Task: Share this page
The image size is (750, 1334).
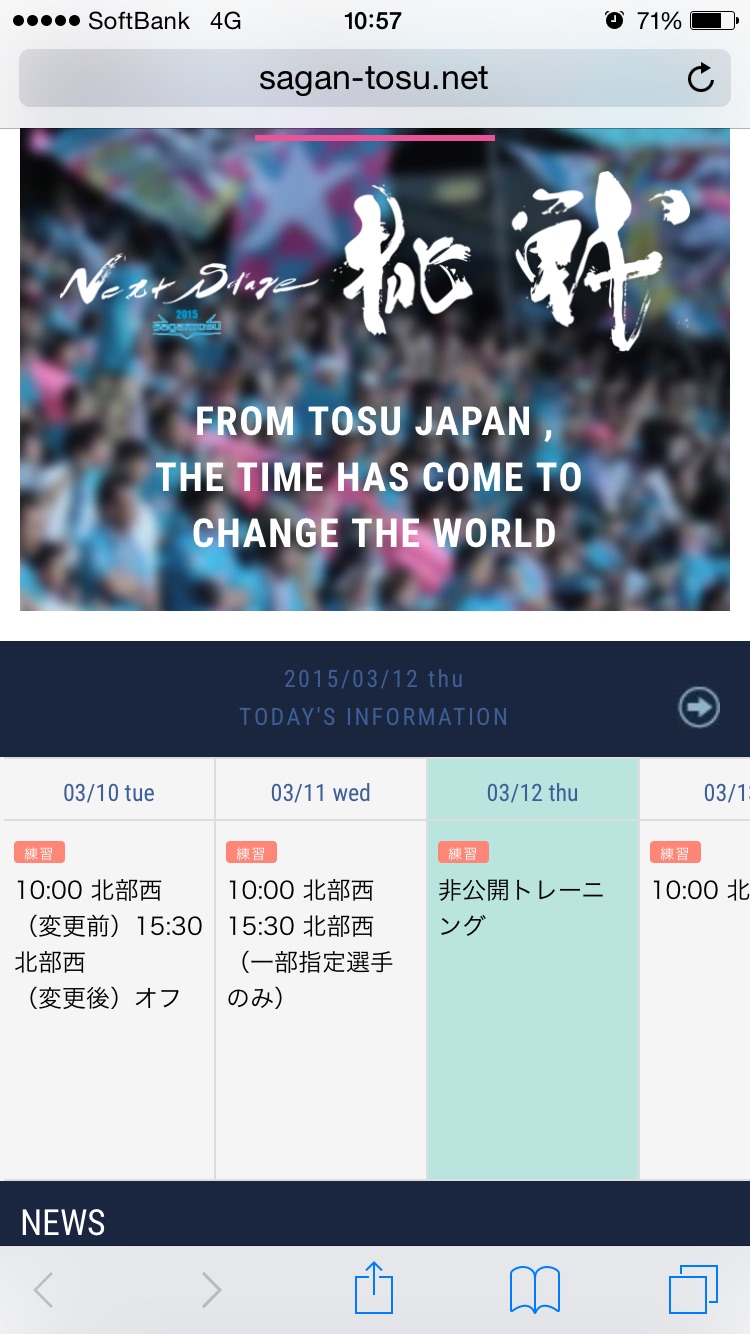Action: click(374, 1288)
